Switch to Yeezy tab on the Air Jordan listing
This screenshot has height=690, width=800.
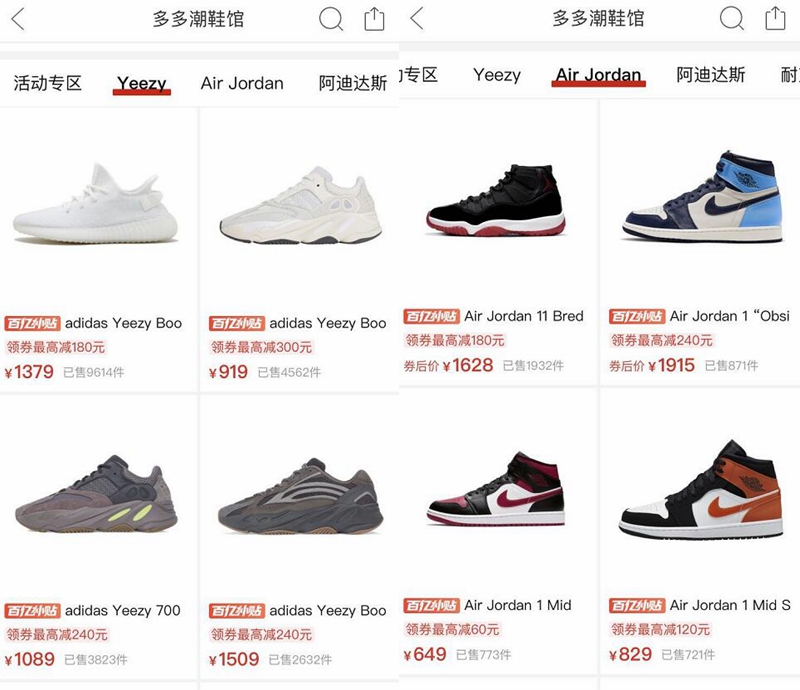point(496,75)
